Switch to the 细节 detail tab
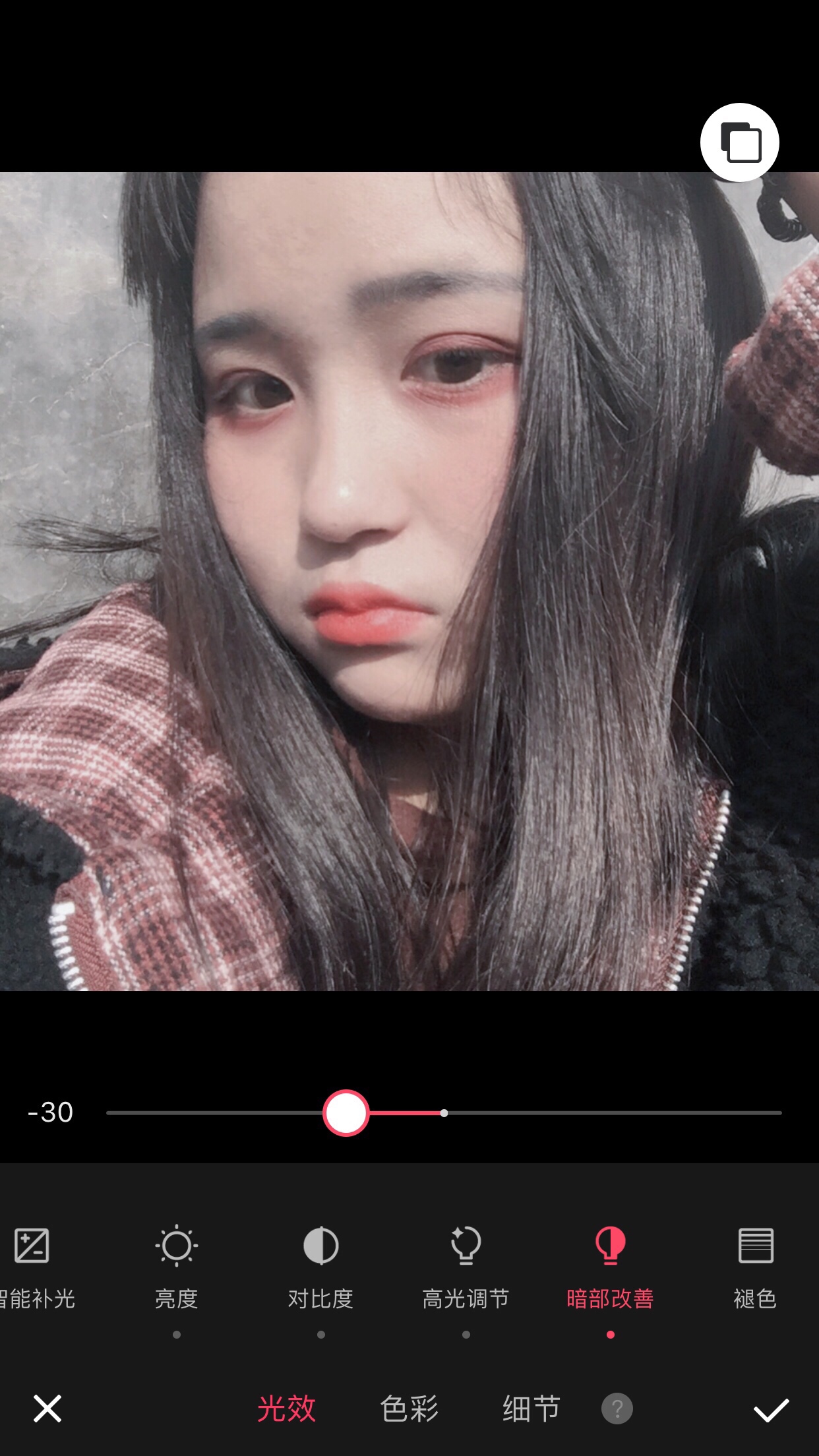 (531, 1409)
